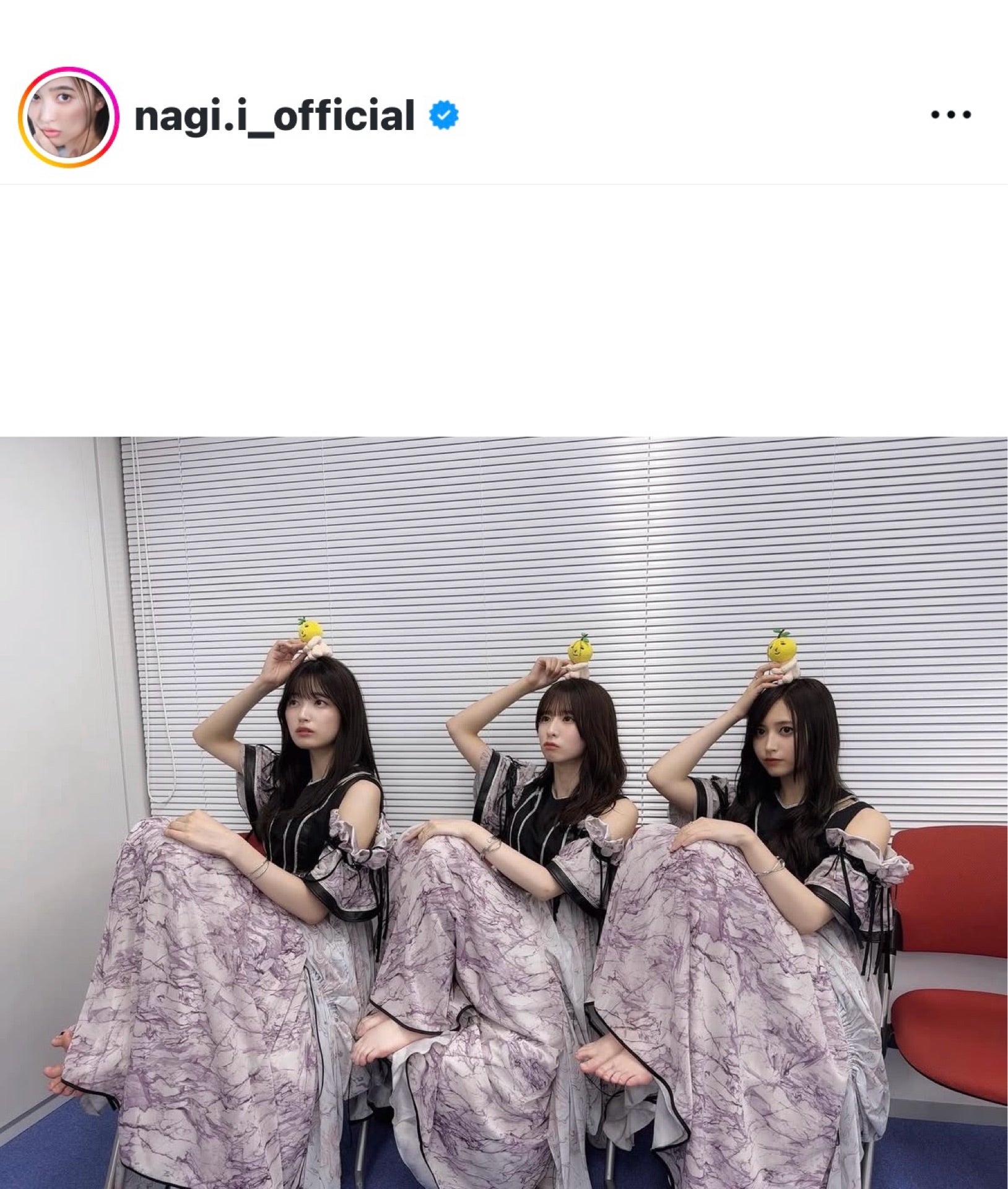Viewport: 1008px width, 1189px height.
Task: Tap the post photo of three women
Action: click(x=504, y=811)
